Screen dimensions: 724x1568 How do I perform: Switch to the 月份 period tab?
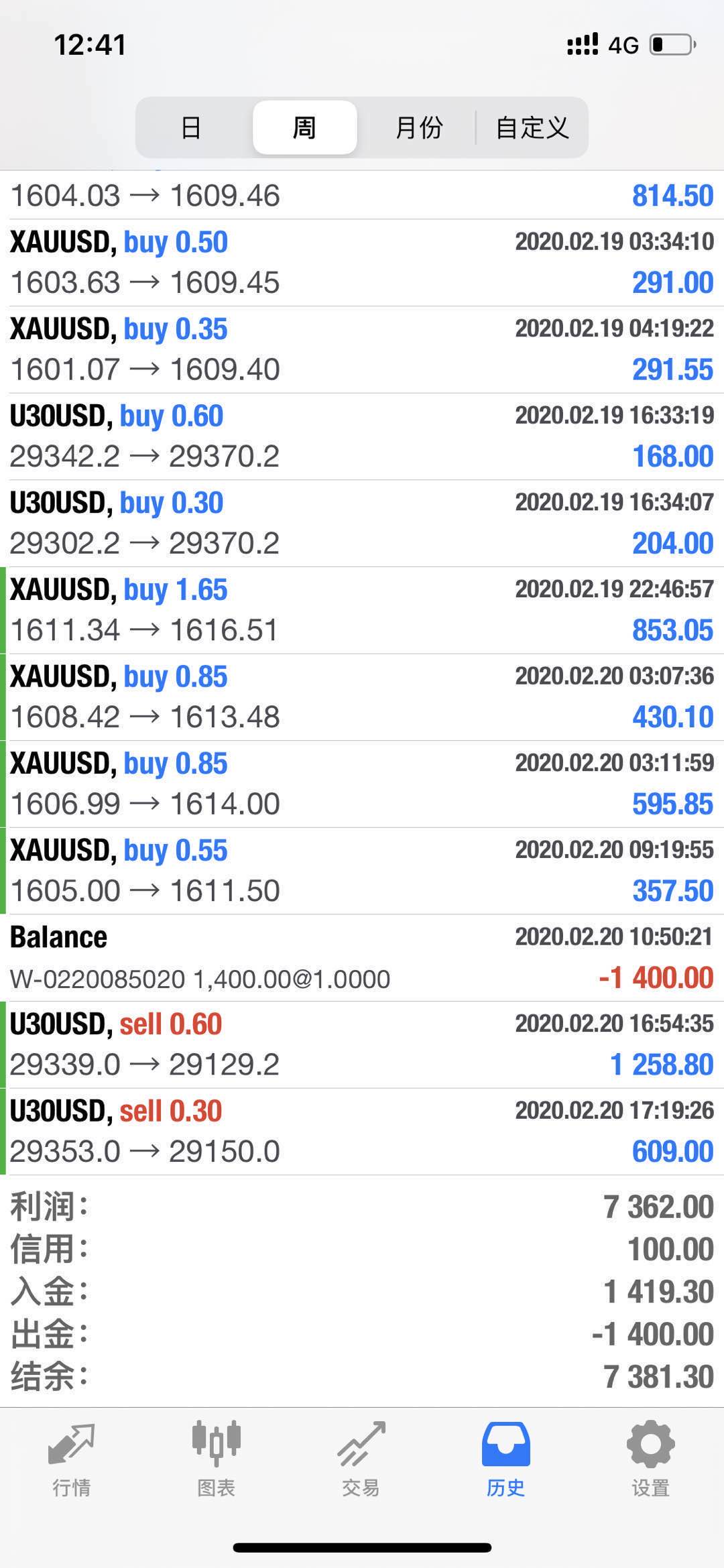[x=419, y=127]
